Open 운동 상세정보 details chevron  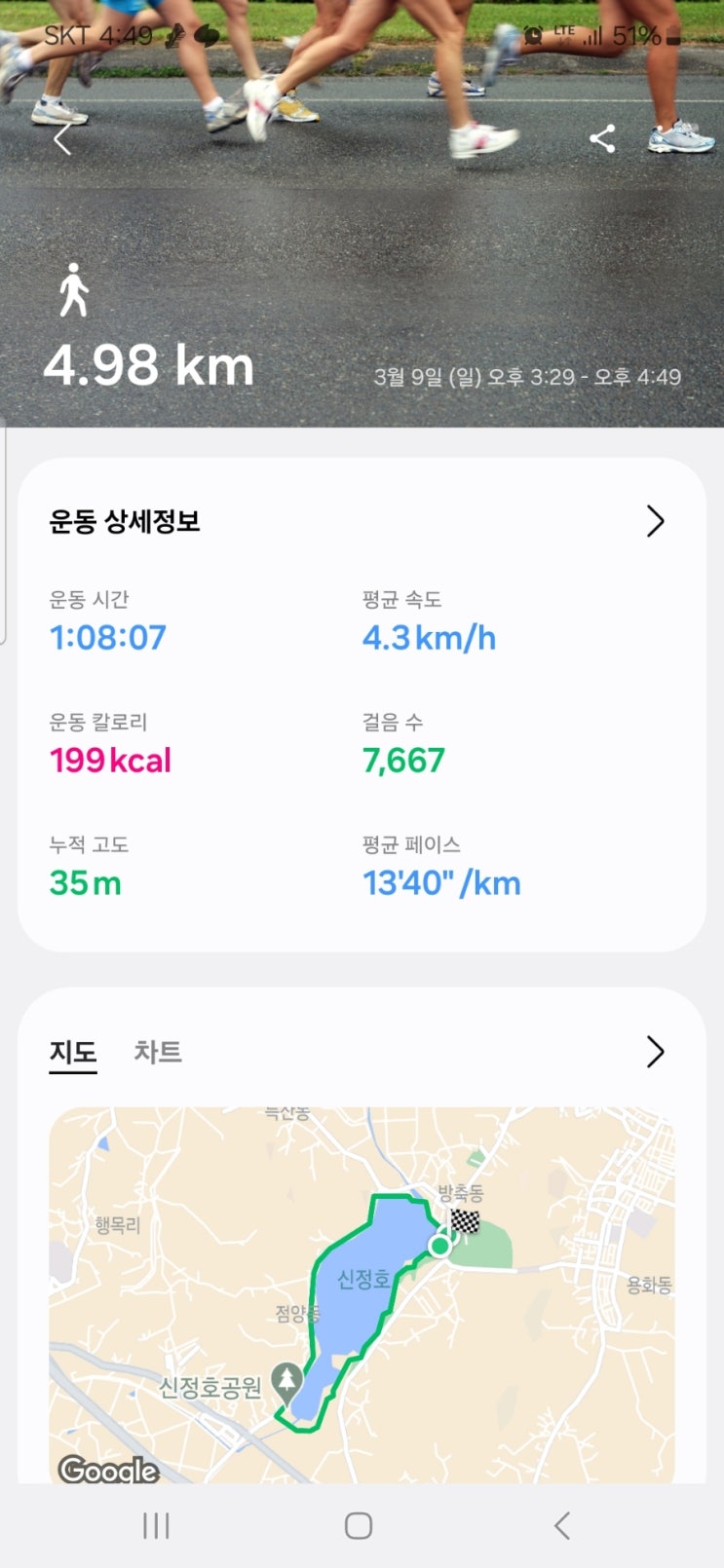pyautogui.click(x=655, y=522)
